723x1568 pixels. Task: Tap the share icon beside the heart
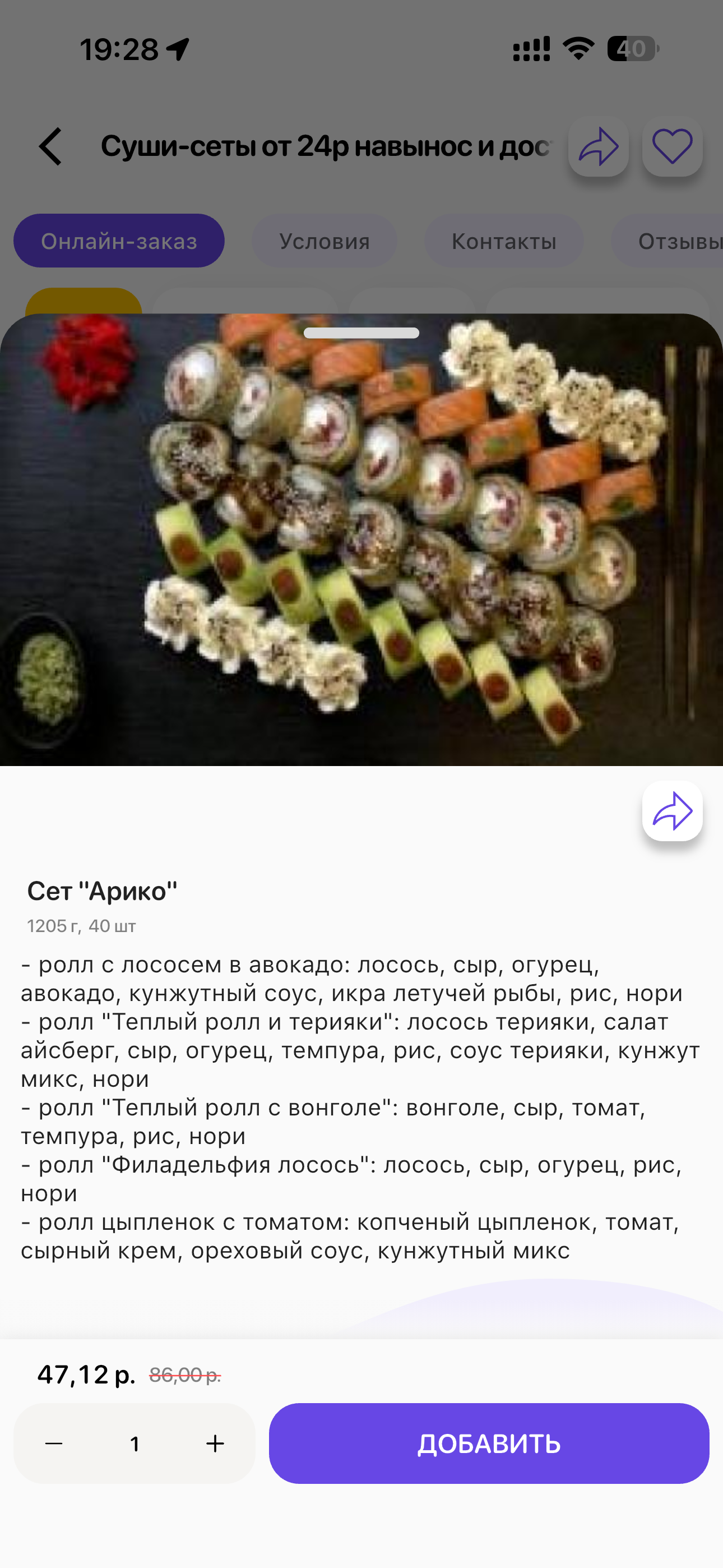point(598,147)
